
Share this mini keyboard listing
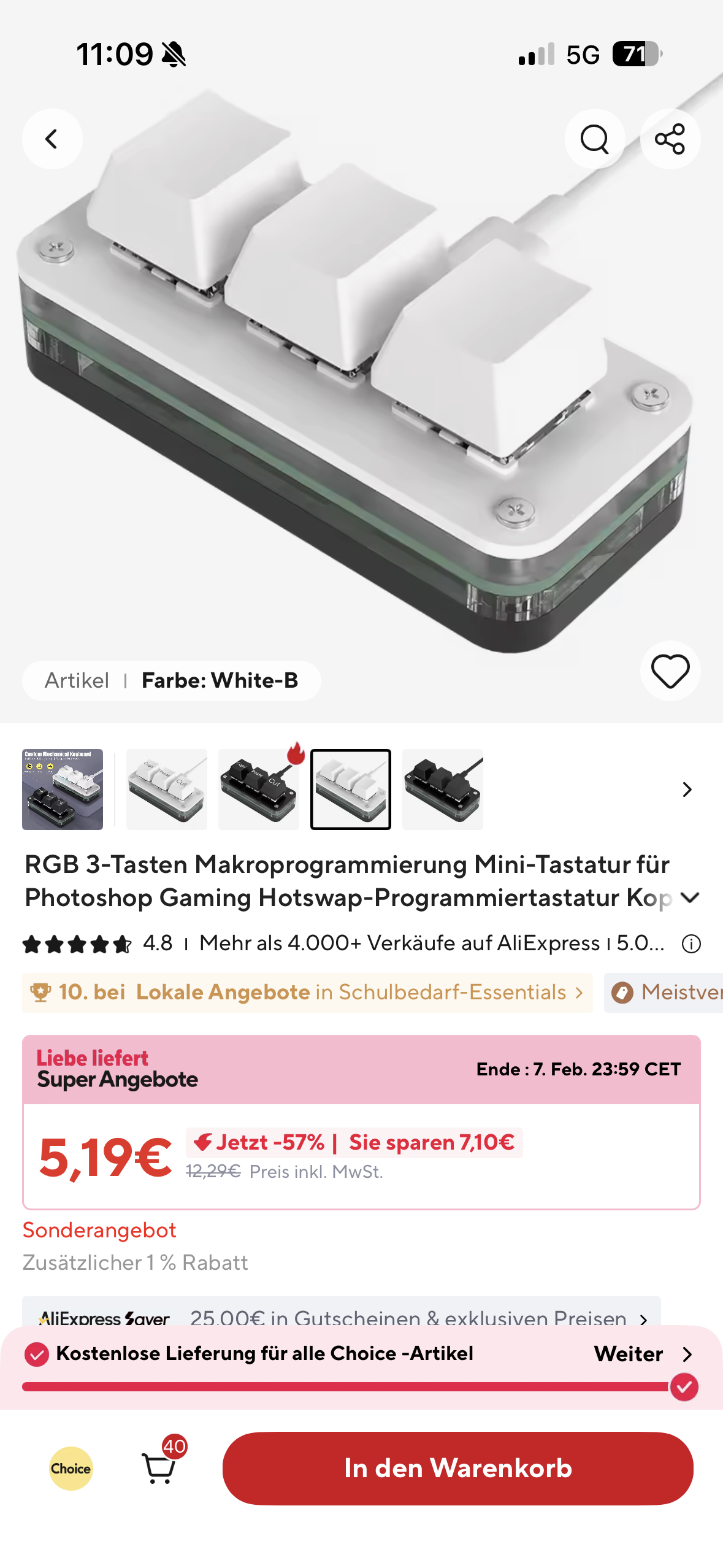coord(670,139)
